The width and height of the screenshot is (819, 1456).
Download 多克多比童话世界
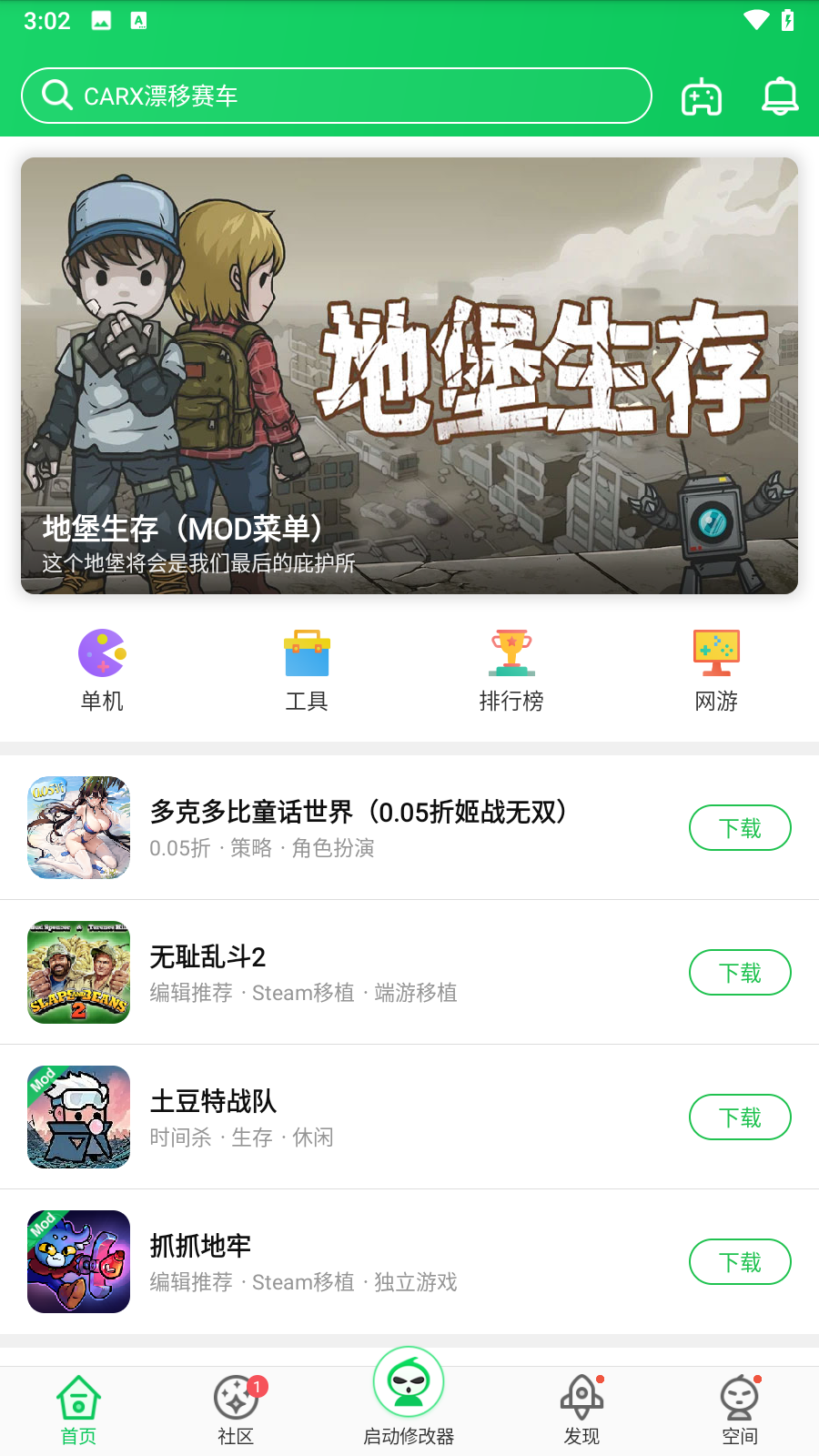(740, 828)
